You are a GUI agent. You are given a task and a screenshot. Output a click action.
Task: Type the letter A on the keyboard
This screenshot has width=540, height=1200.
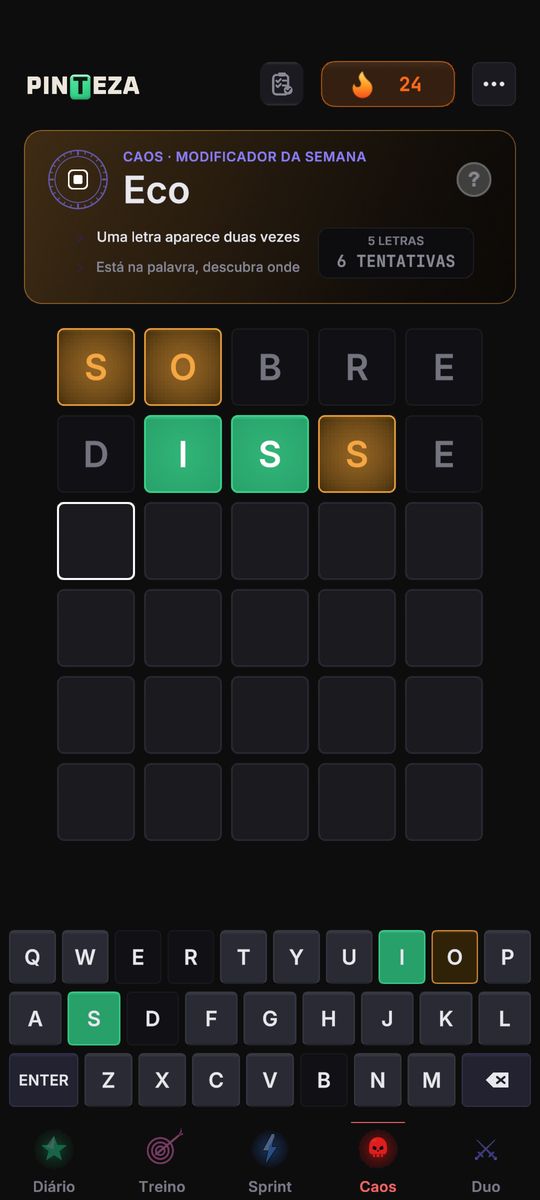35,1019
